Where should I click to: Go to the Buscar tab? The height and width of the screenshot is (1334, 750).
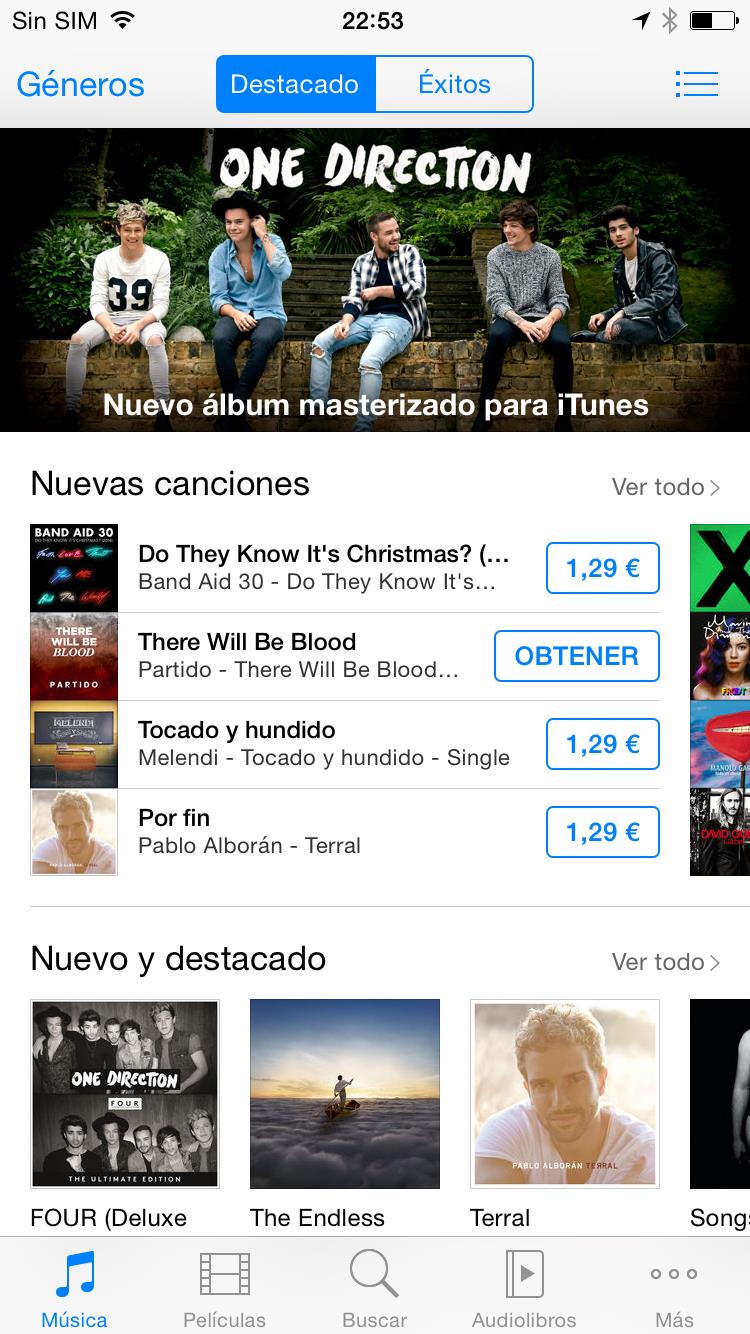(x=375, y=1288)
